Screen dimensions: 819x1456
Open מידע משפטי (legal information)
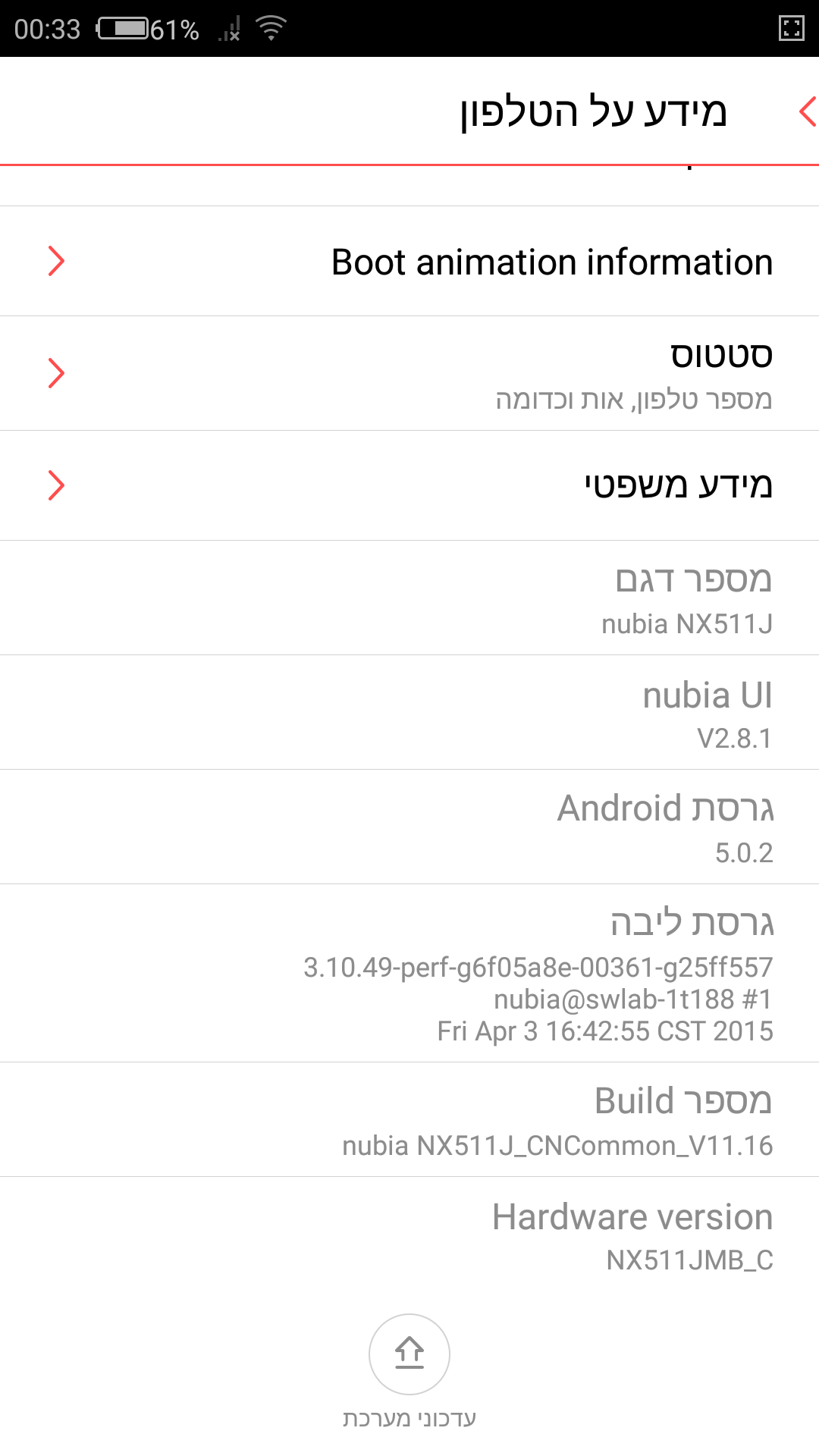click(409, 485)
